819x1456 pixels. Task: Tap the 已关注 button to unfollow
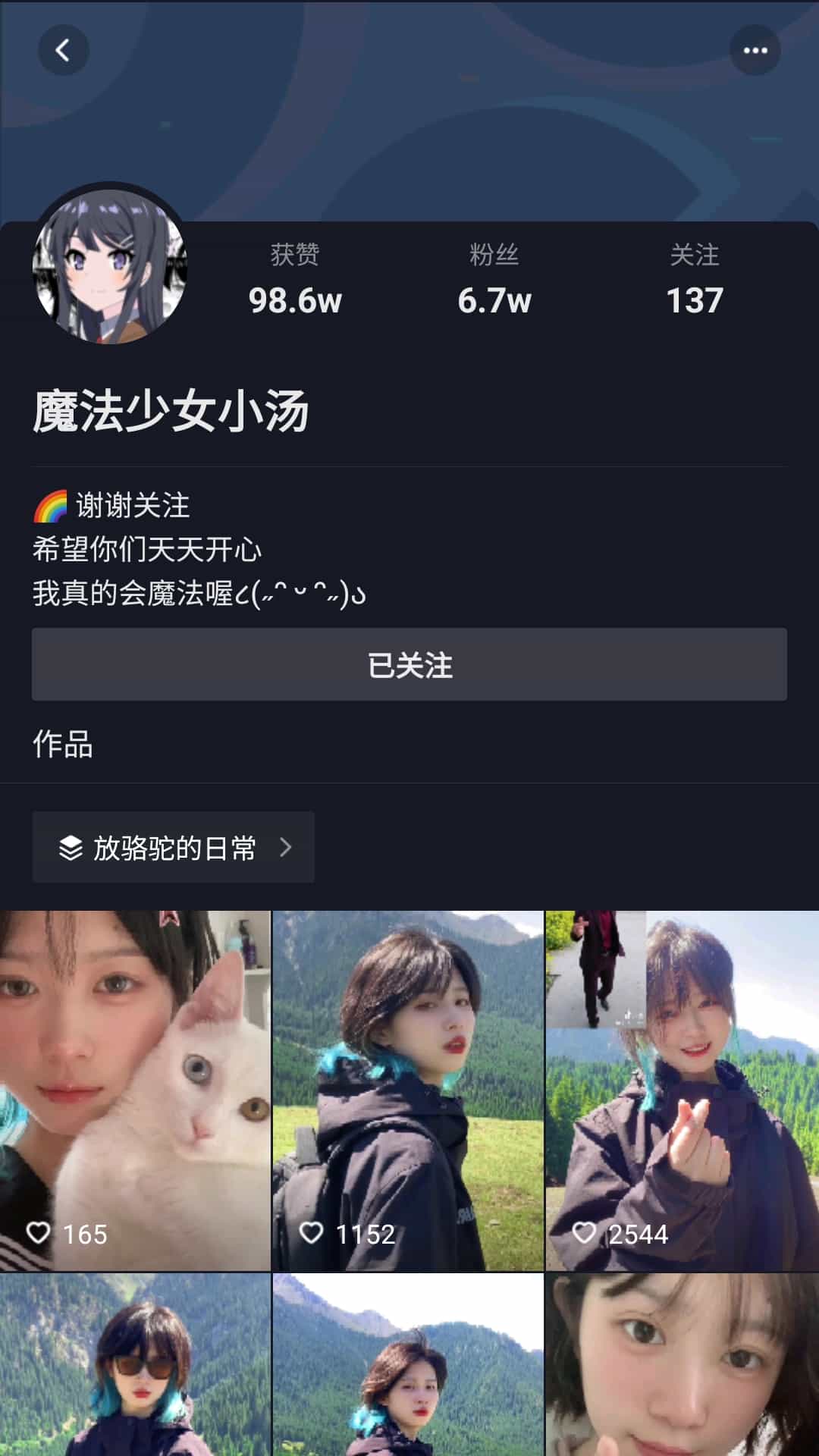tap(409, 664)
